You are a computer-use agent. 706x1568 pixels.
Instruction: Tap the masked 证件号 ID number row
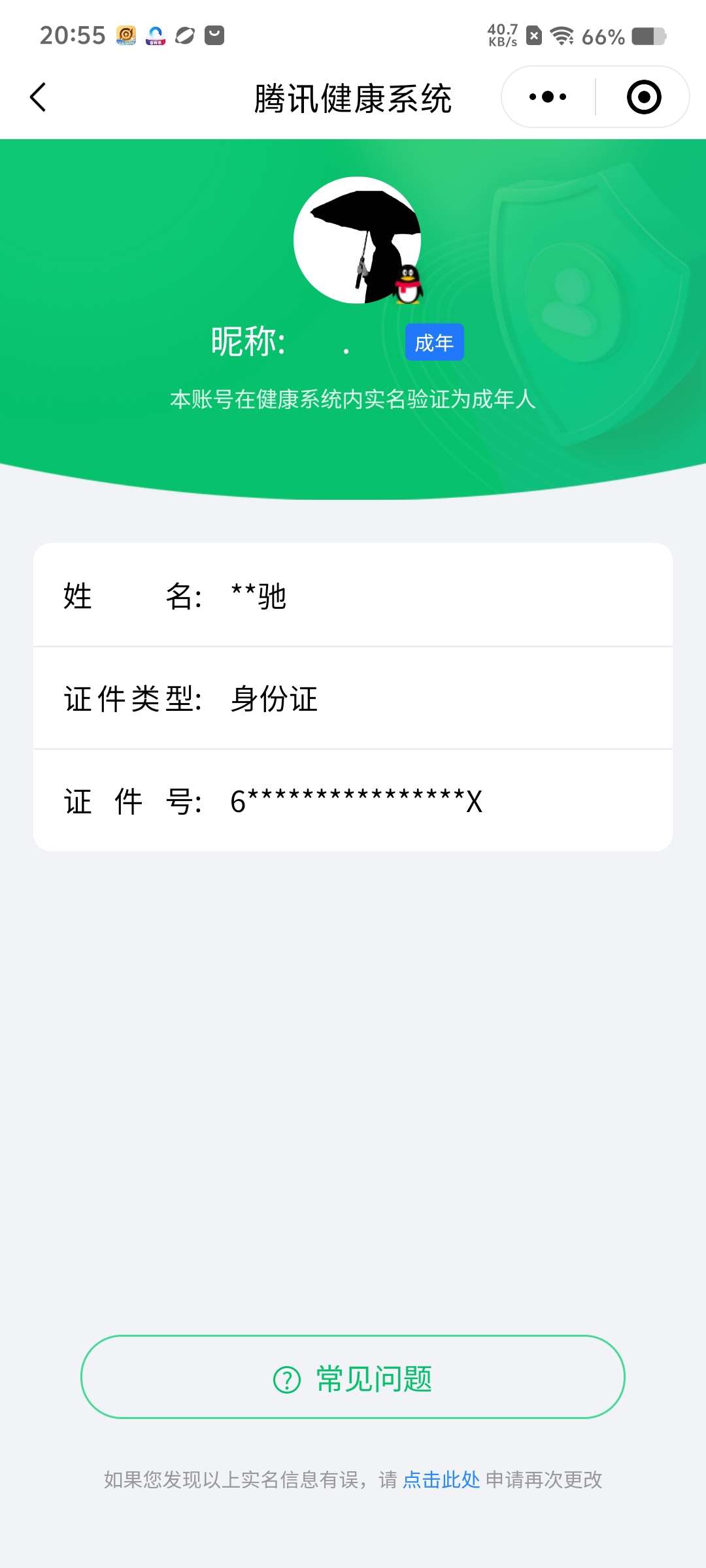353,800
